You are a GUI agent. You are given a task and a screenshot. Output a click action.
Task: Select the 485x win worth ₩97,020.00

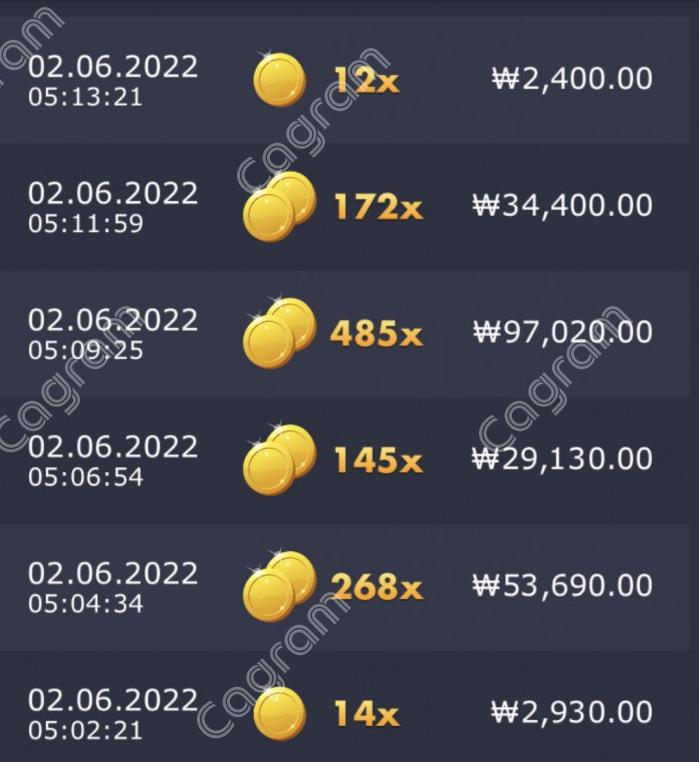pyautogui.click(x=349, y=333)
